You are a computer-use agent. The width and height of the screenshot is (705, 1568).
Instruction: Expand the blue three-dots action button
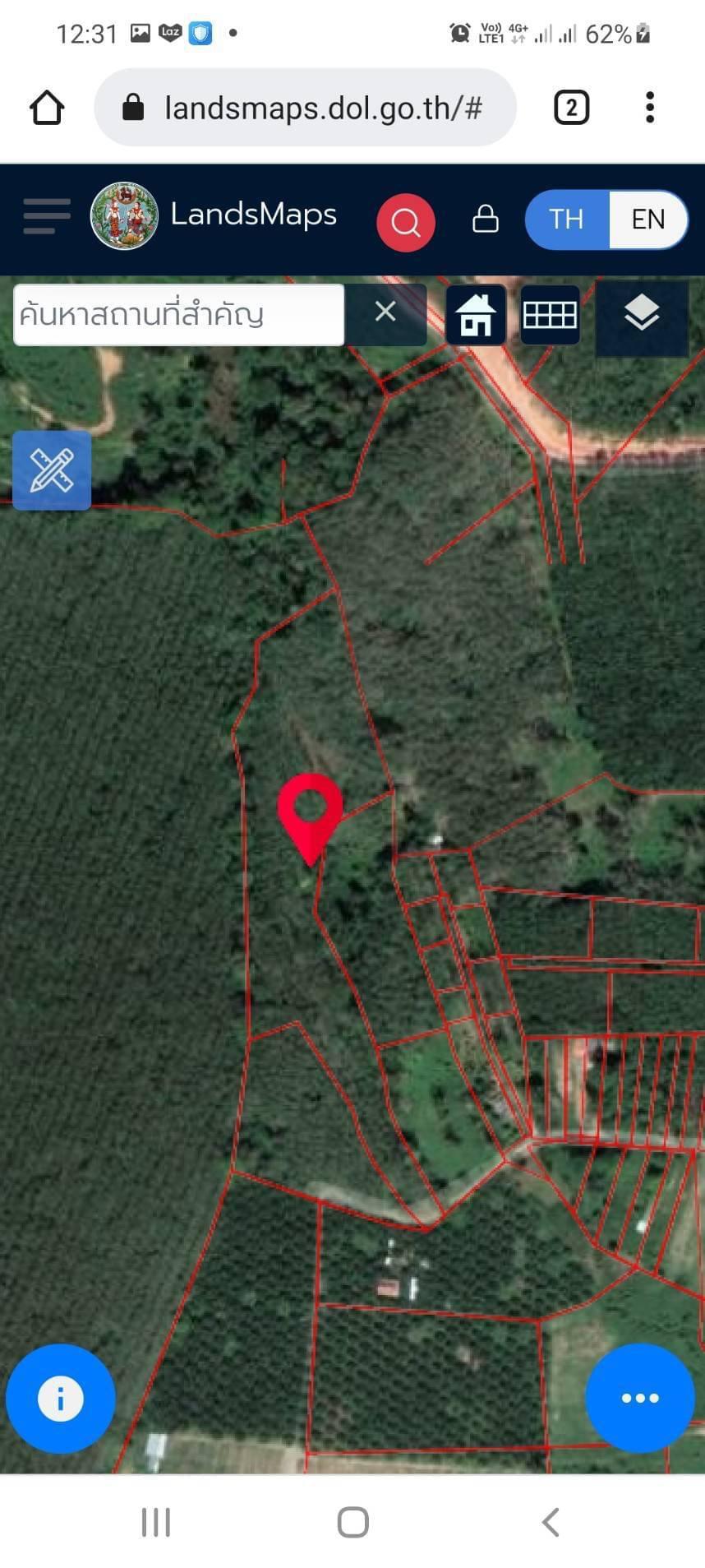tap(640, 1398)
